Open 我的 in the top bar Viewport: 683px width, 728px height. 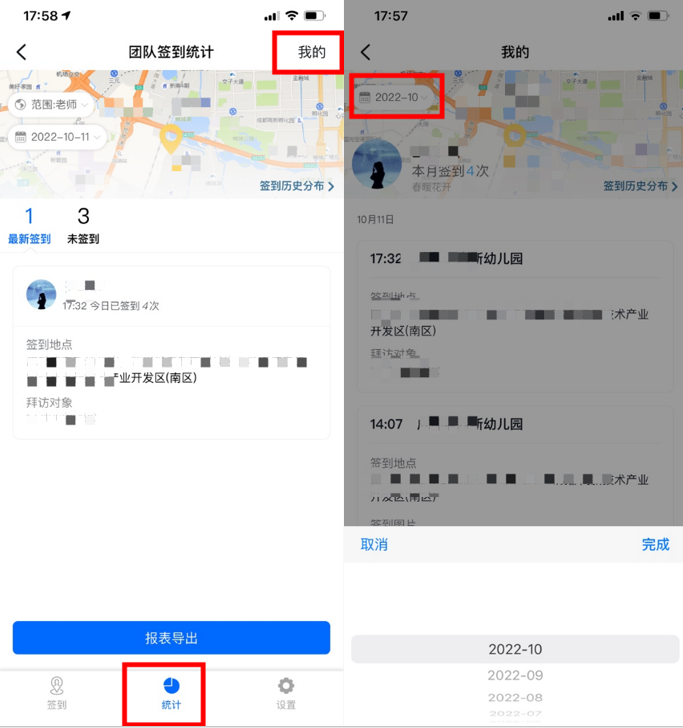click(311, 52)
